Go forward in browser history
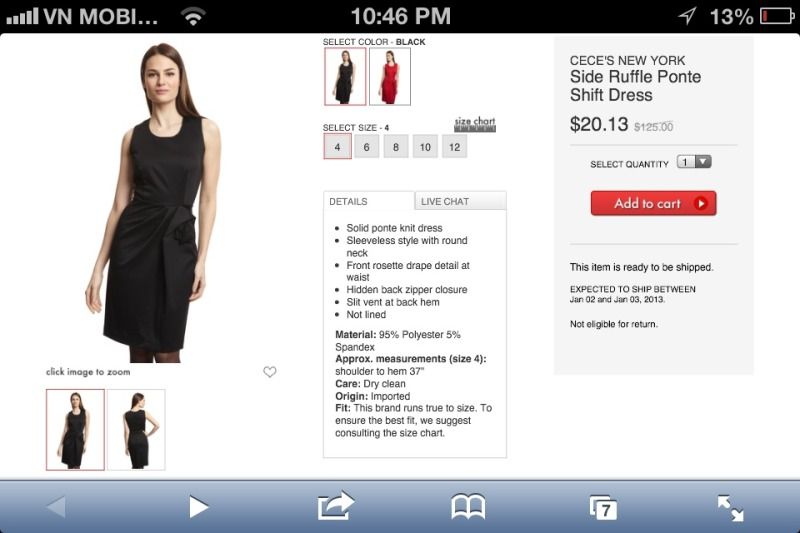The height and width of the screenshot is (533, 800). 198,507
